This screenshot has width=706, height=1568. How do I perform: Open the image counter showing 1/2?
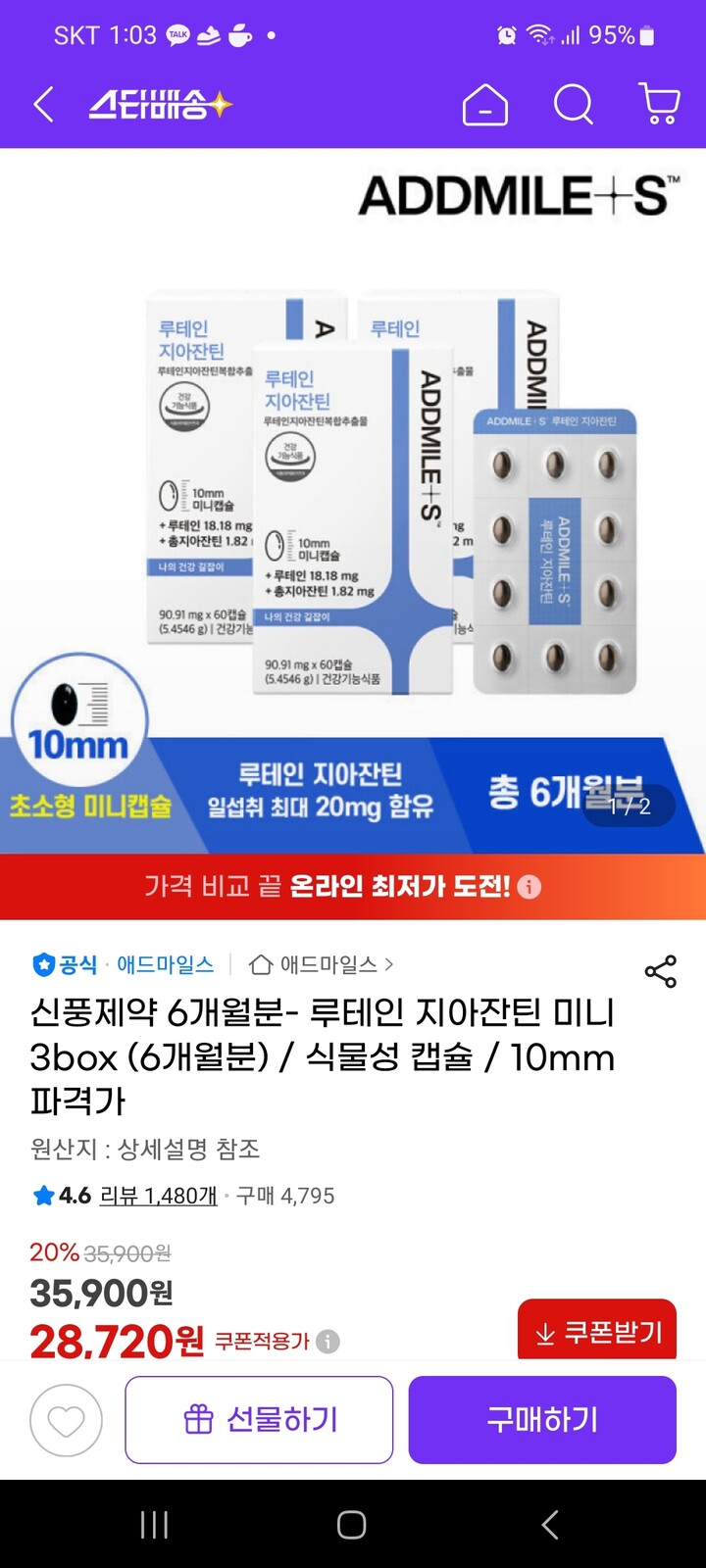coord(629,806)
